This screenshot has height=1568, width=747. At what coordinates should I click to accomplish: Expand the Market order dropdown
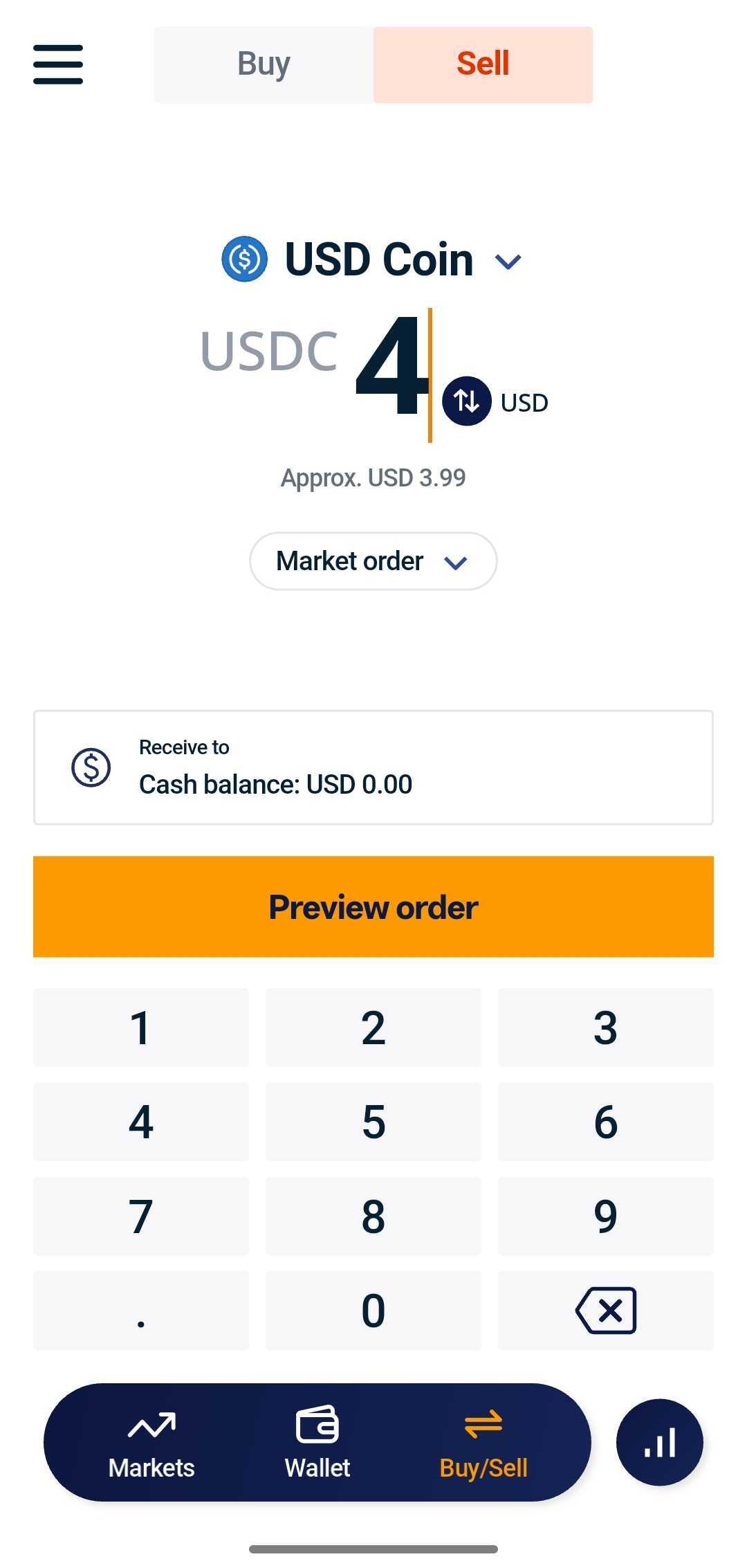point(373,561)
